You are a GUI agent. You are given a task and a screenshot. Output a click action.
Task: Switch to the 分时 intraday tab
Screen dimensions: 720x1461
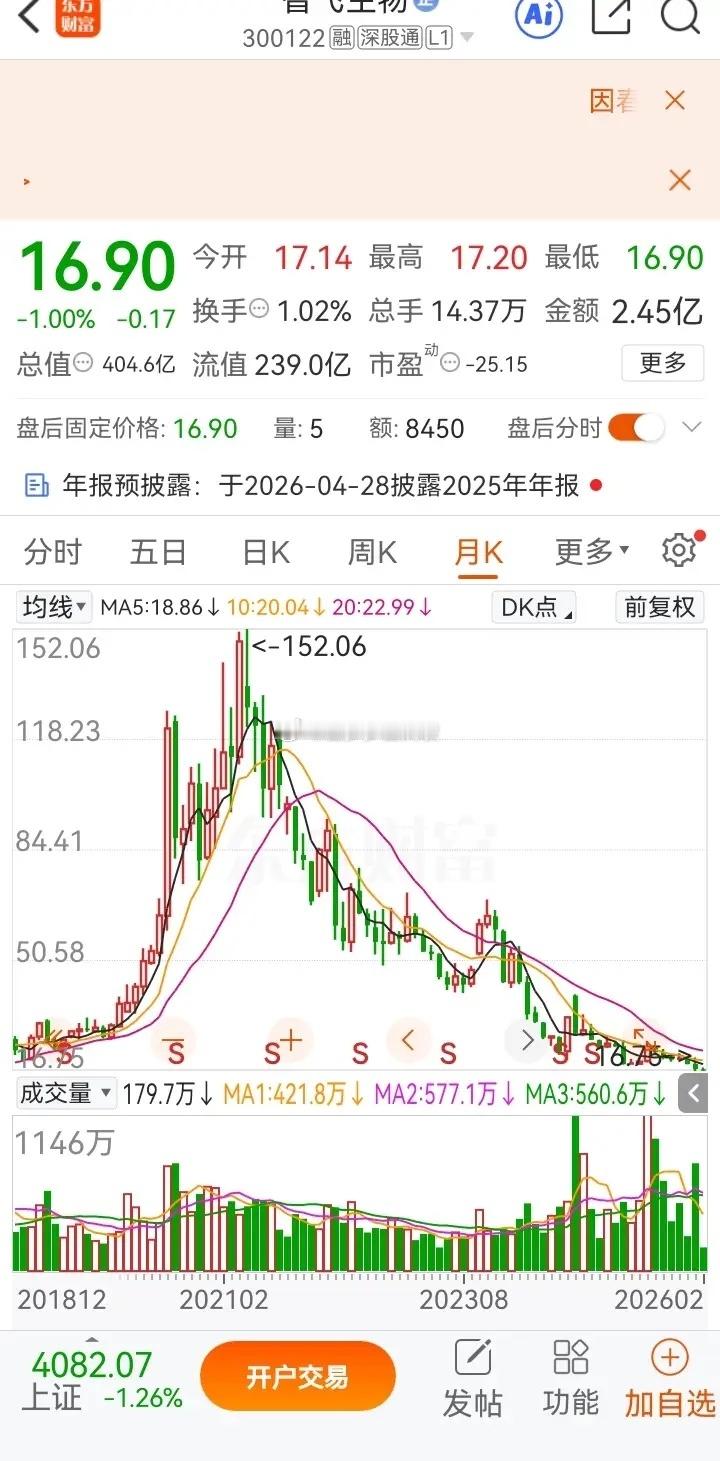click(x=51, y=551)
